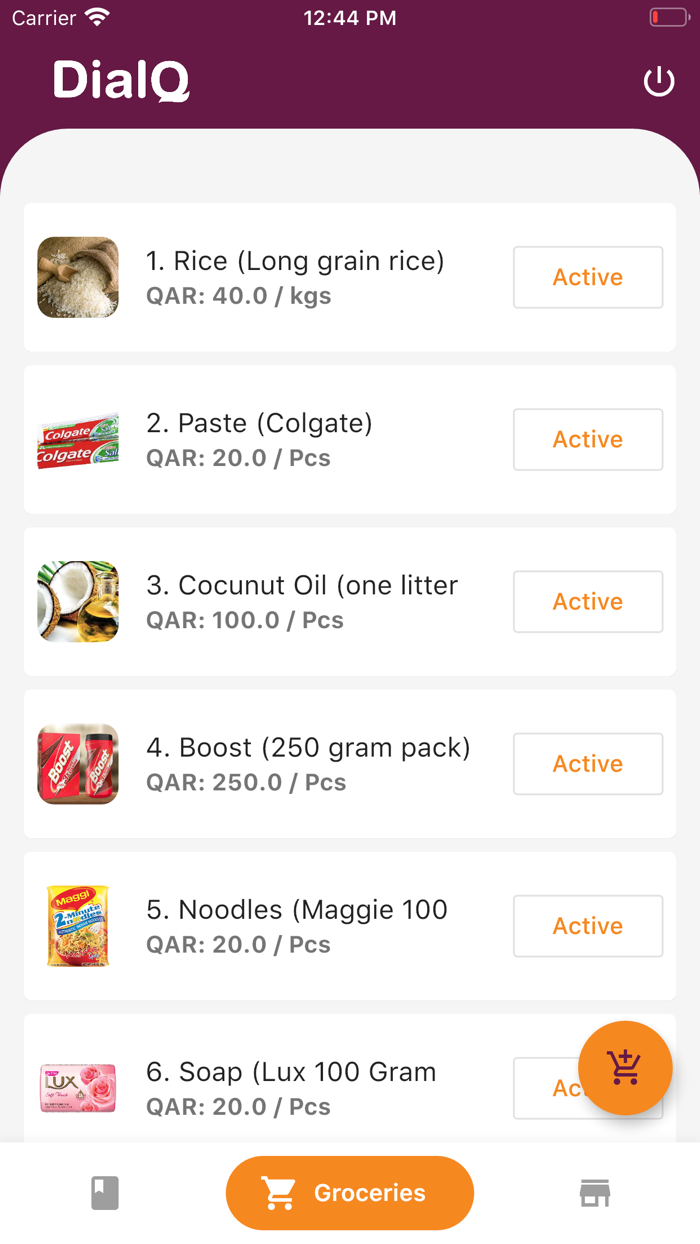The image size is (700, 1244).
Task: Toggle Active status for Cocunut Oil
Action: coord(588,601)
